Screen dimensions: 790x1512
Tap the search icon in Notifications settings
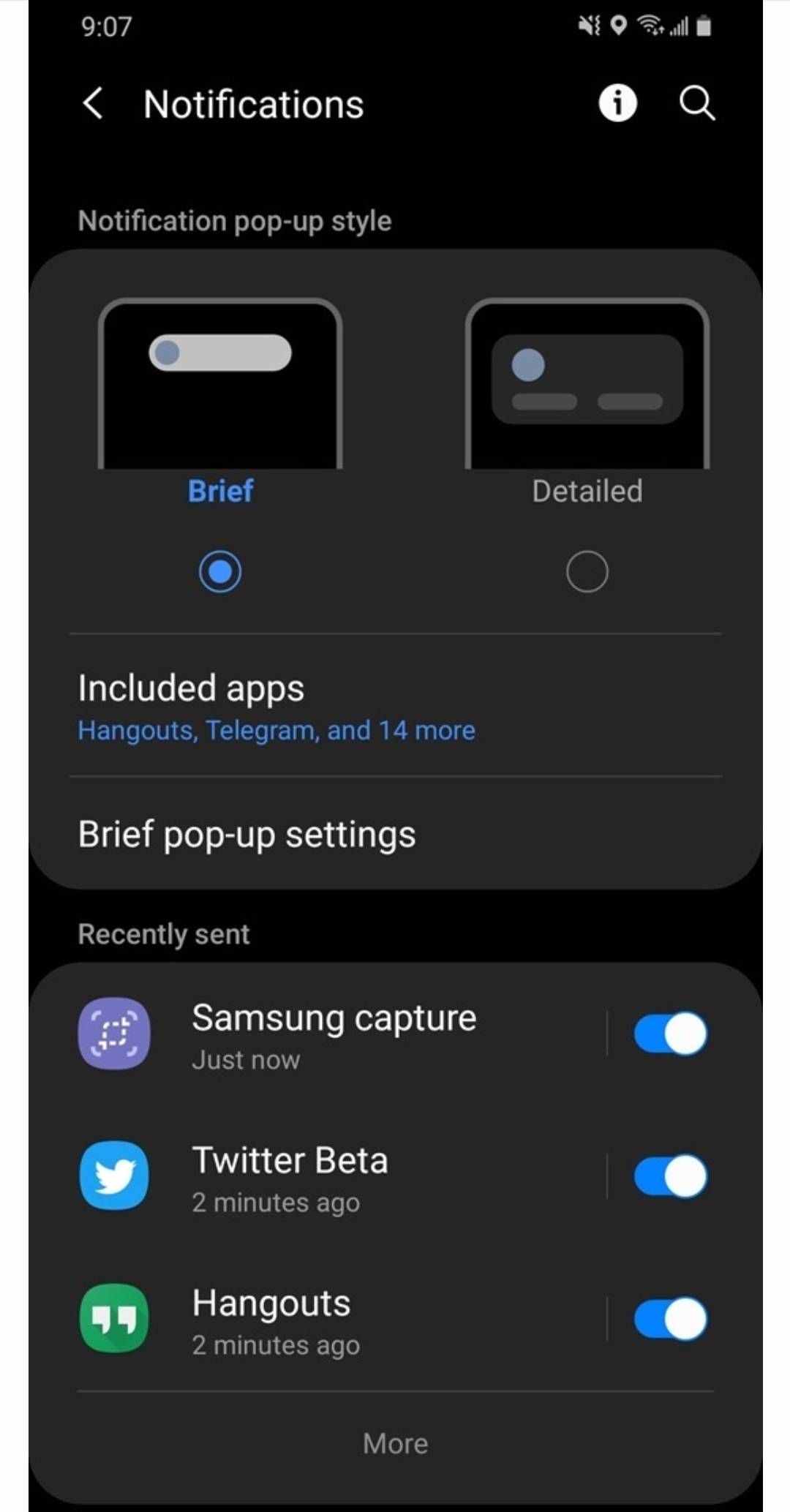(696, 104)
